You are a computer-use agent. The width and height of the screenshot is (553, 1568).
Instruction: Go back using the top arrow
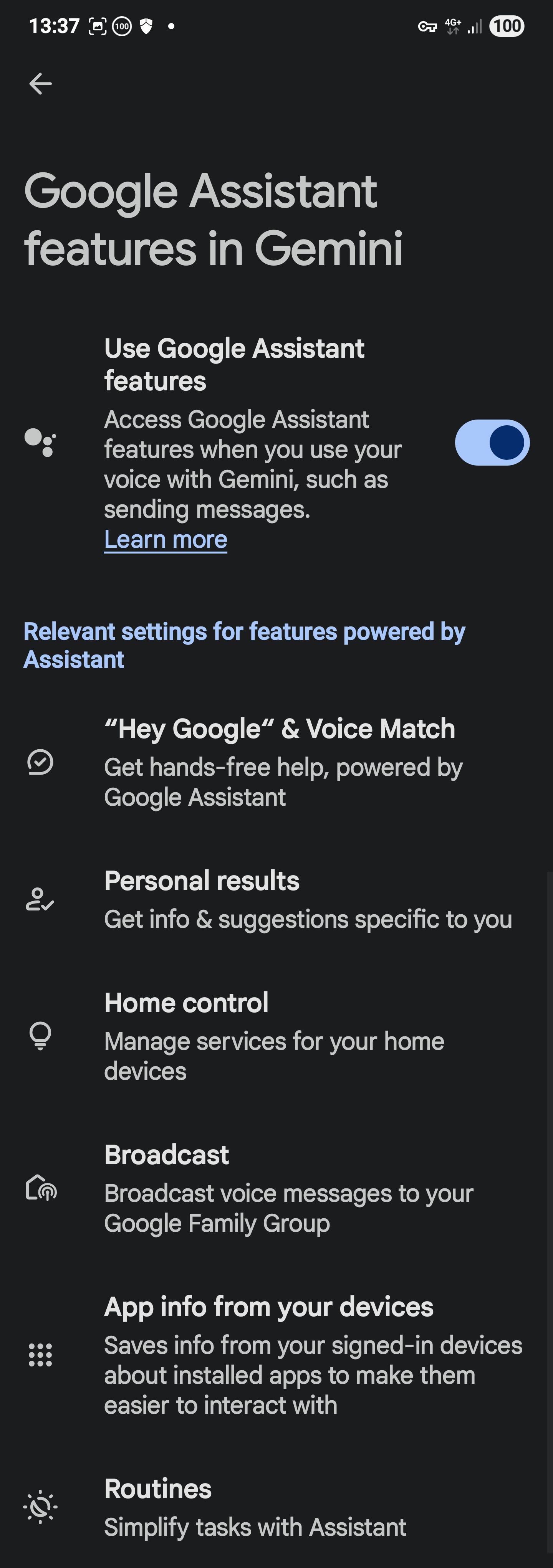(40, 83)
